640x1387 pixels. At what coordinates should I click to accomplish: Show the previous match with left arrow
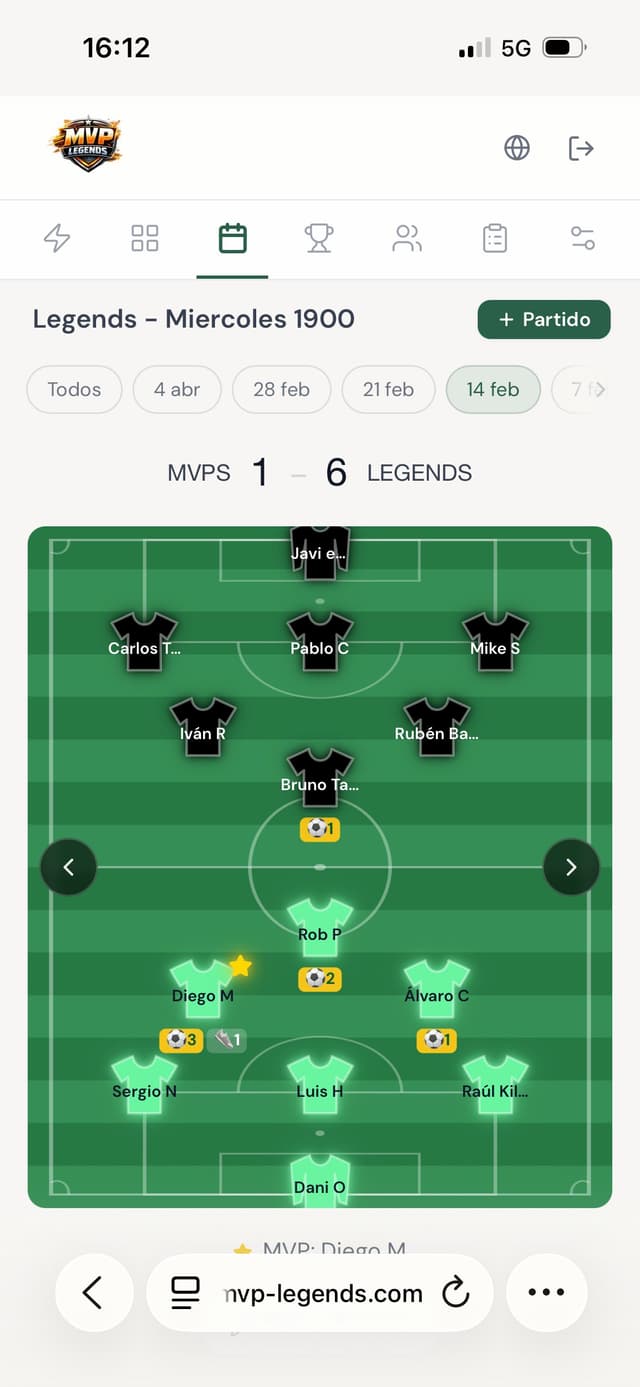(x=68, y=867)
